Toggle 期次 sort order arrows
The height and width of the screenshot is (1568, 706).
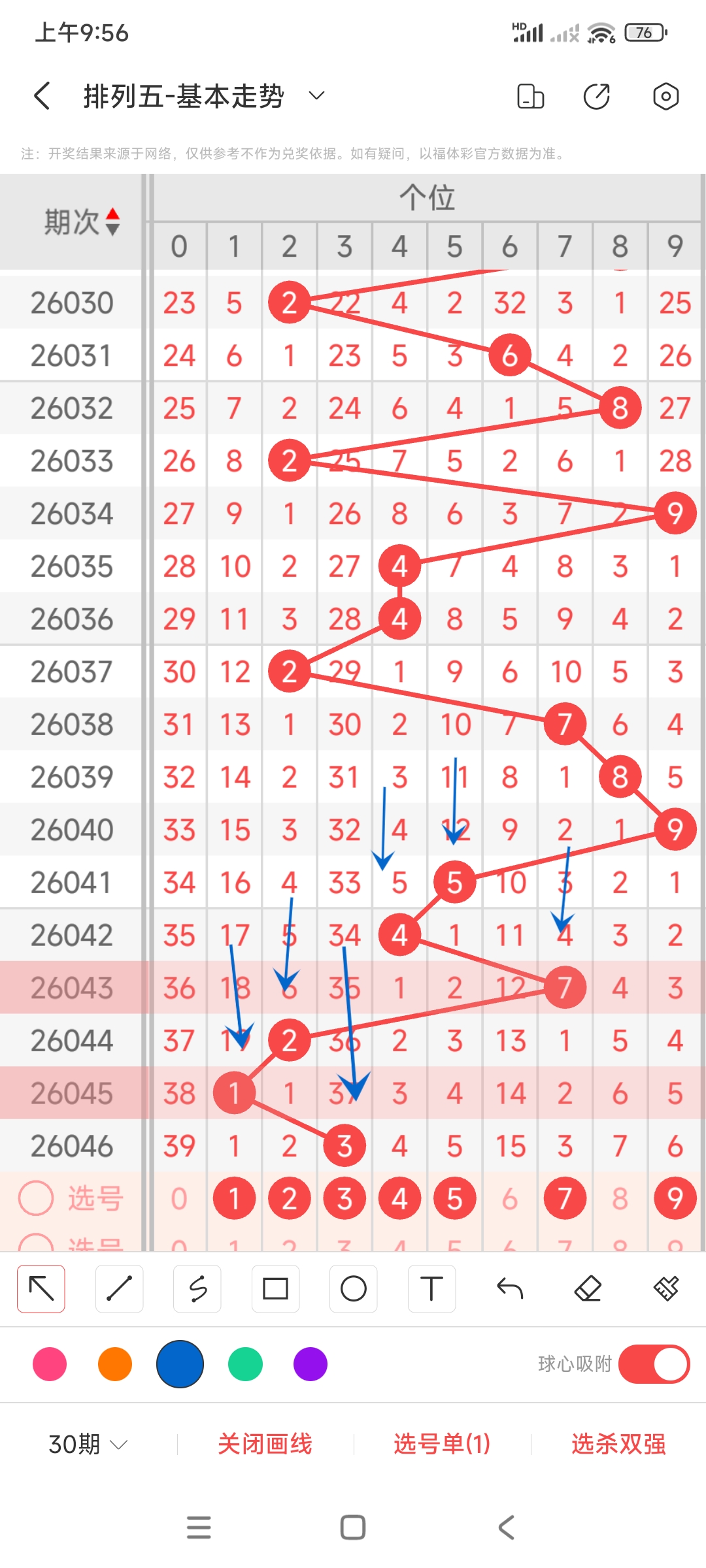(x=112, y=222)
